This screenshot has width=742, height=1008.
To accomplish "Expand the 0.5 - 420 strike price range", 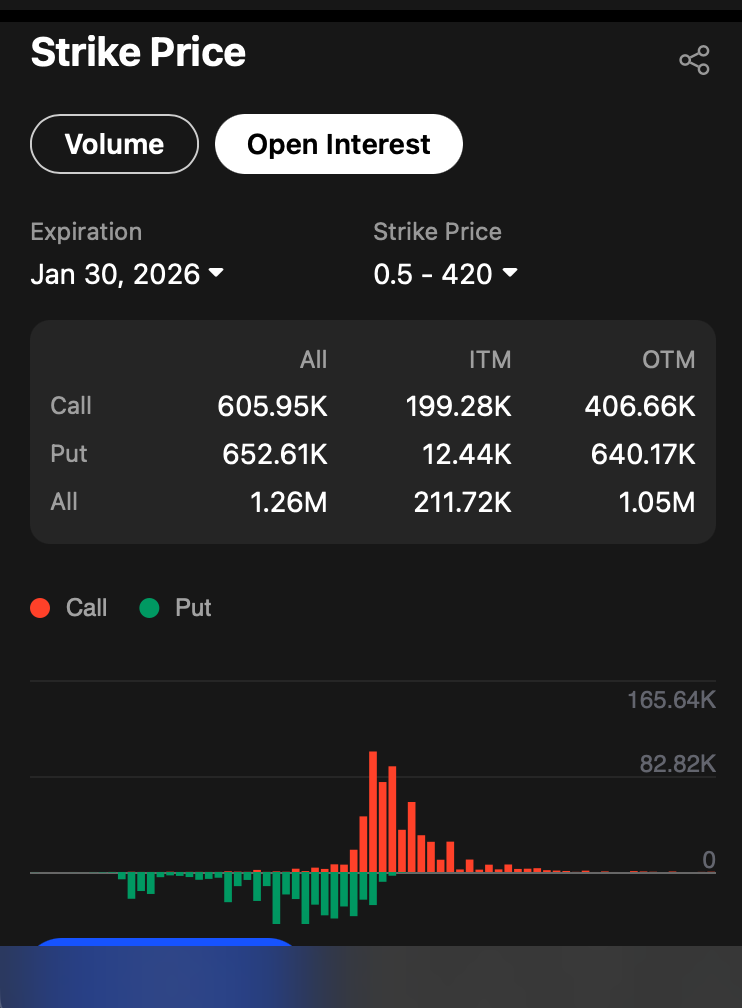I will pos(445,274).
